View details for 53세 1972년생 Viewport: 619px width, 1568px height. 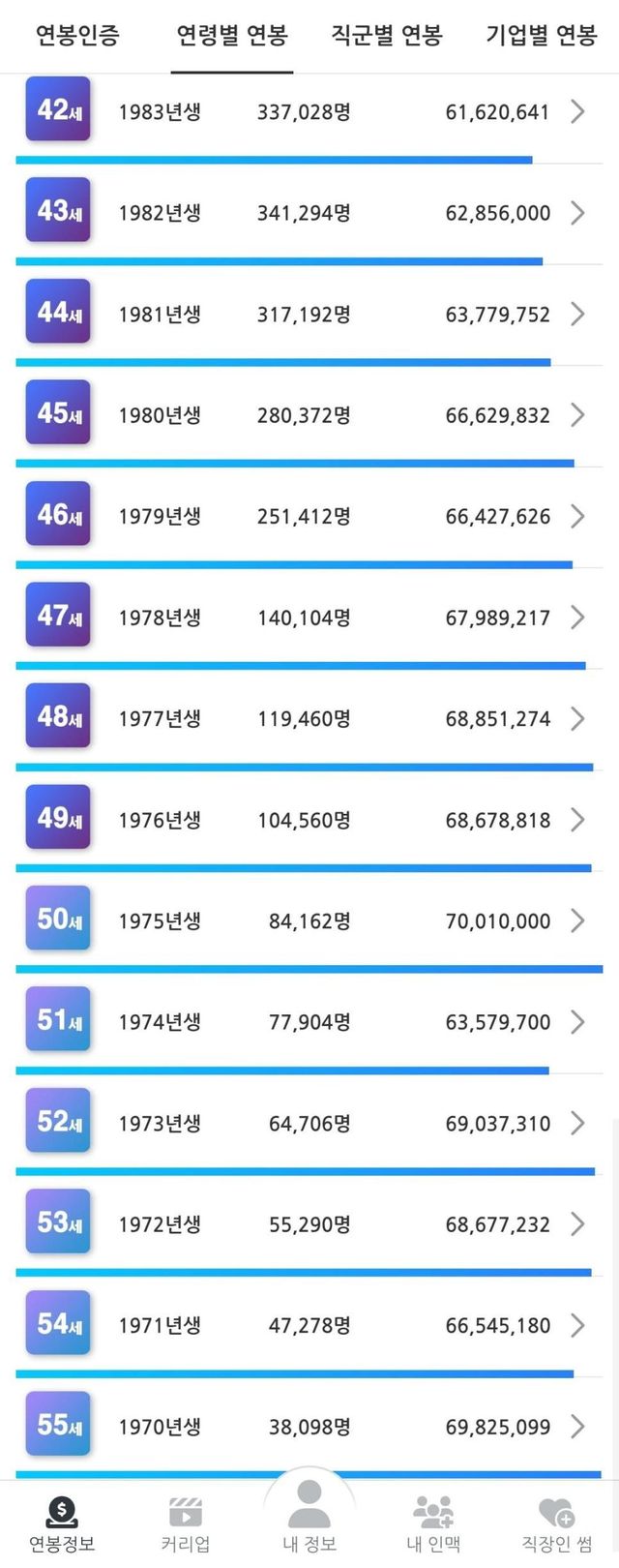(309, 1224)
